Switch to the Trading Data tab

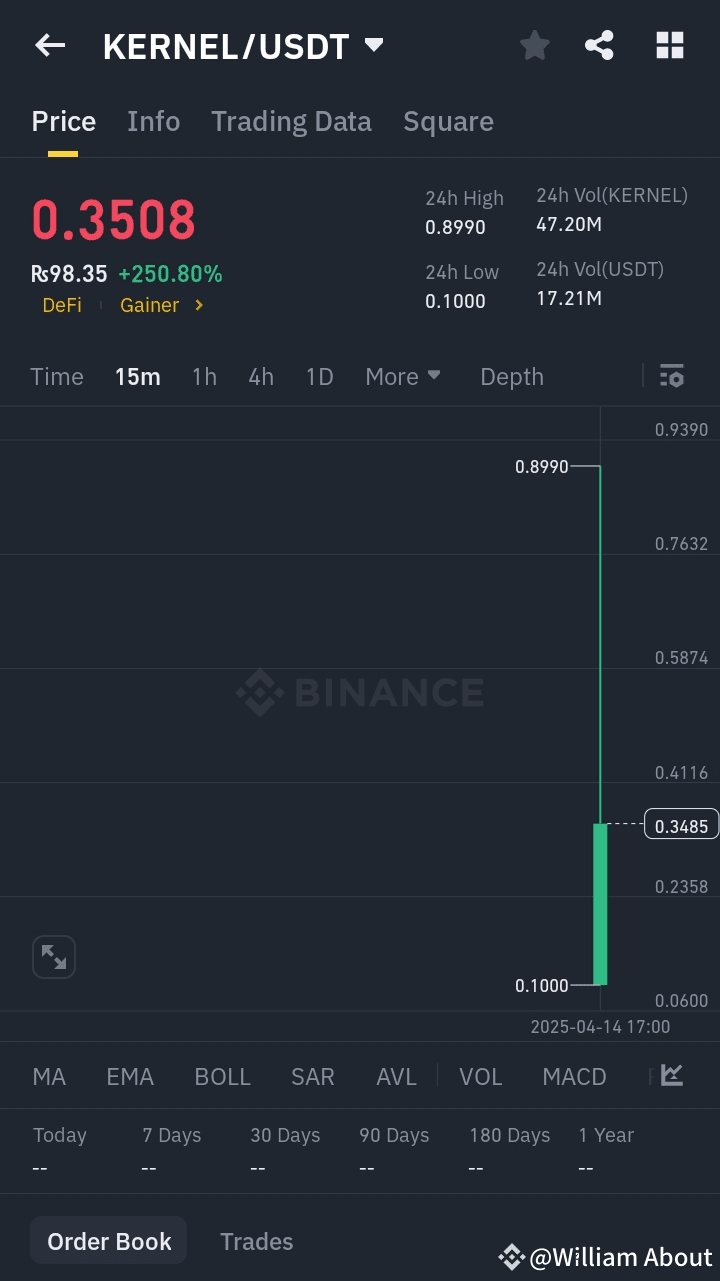[x=291, y=121]
